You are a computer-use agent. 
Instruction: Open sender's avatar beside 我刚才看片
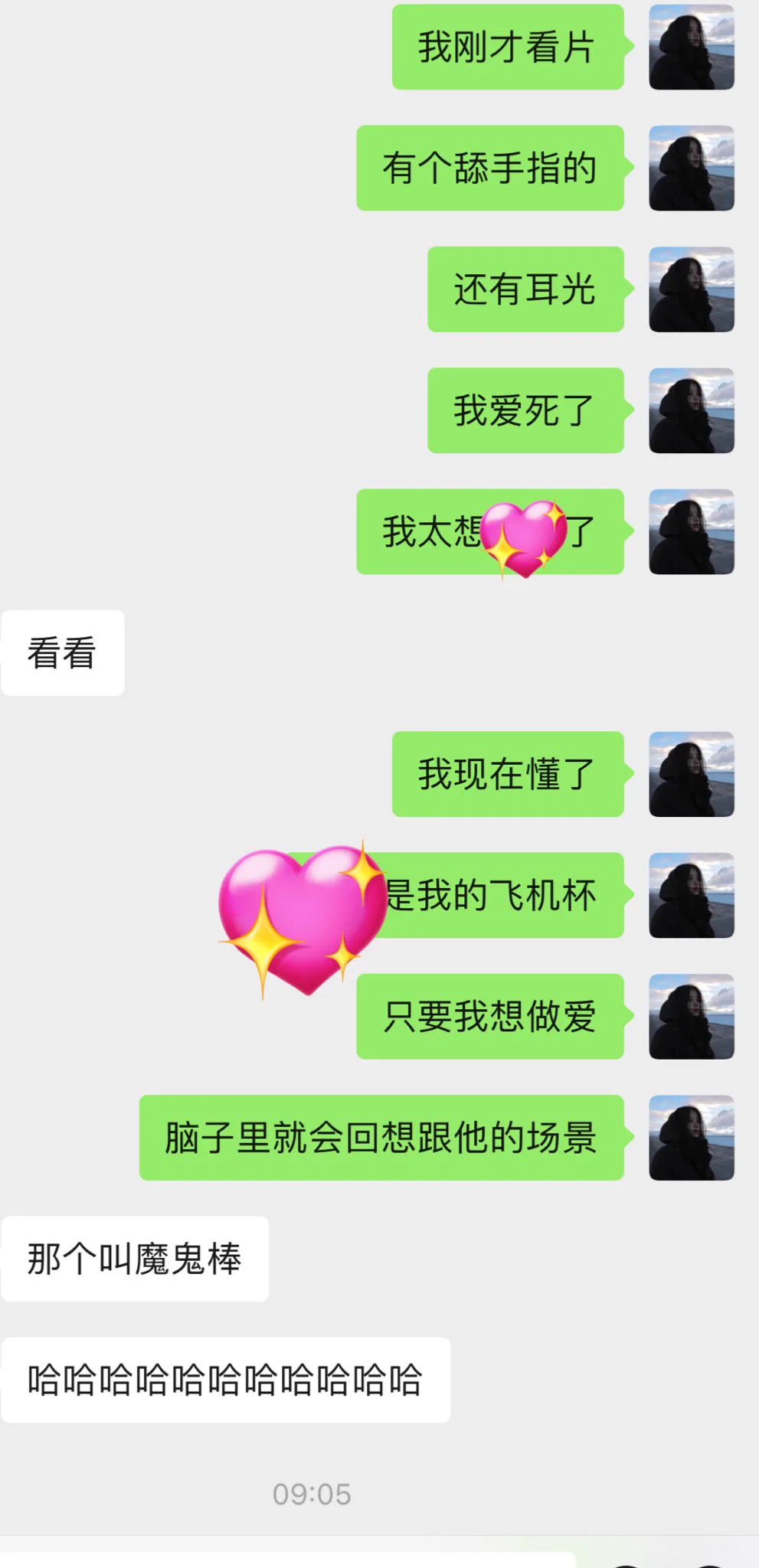[x=692, y=47]
